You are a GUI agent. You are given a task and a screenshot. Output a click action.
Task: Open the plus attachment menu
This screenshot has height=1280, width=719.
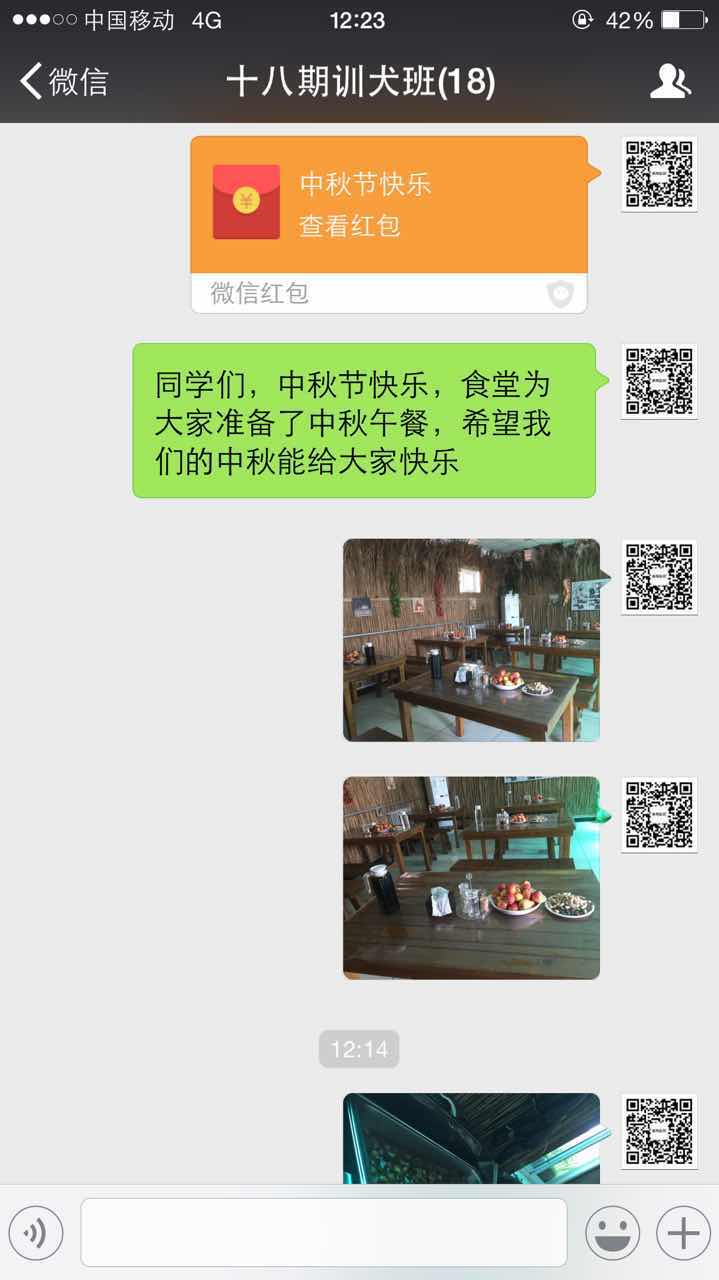pos(683,1233)
